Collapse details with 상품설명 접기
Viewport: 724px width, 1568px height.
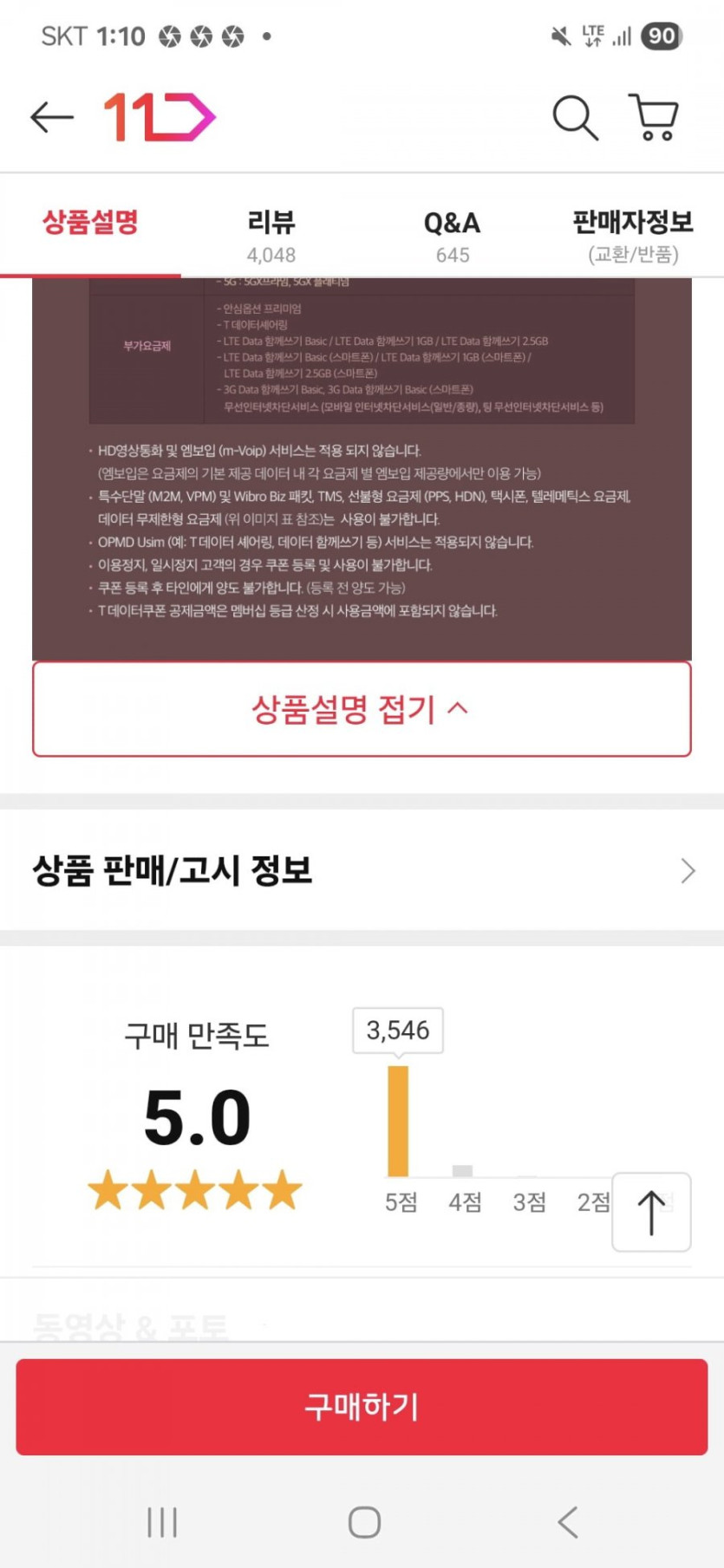pos(362,709)
